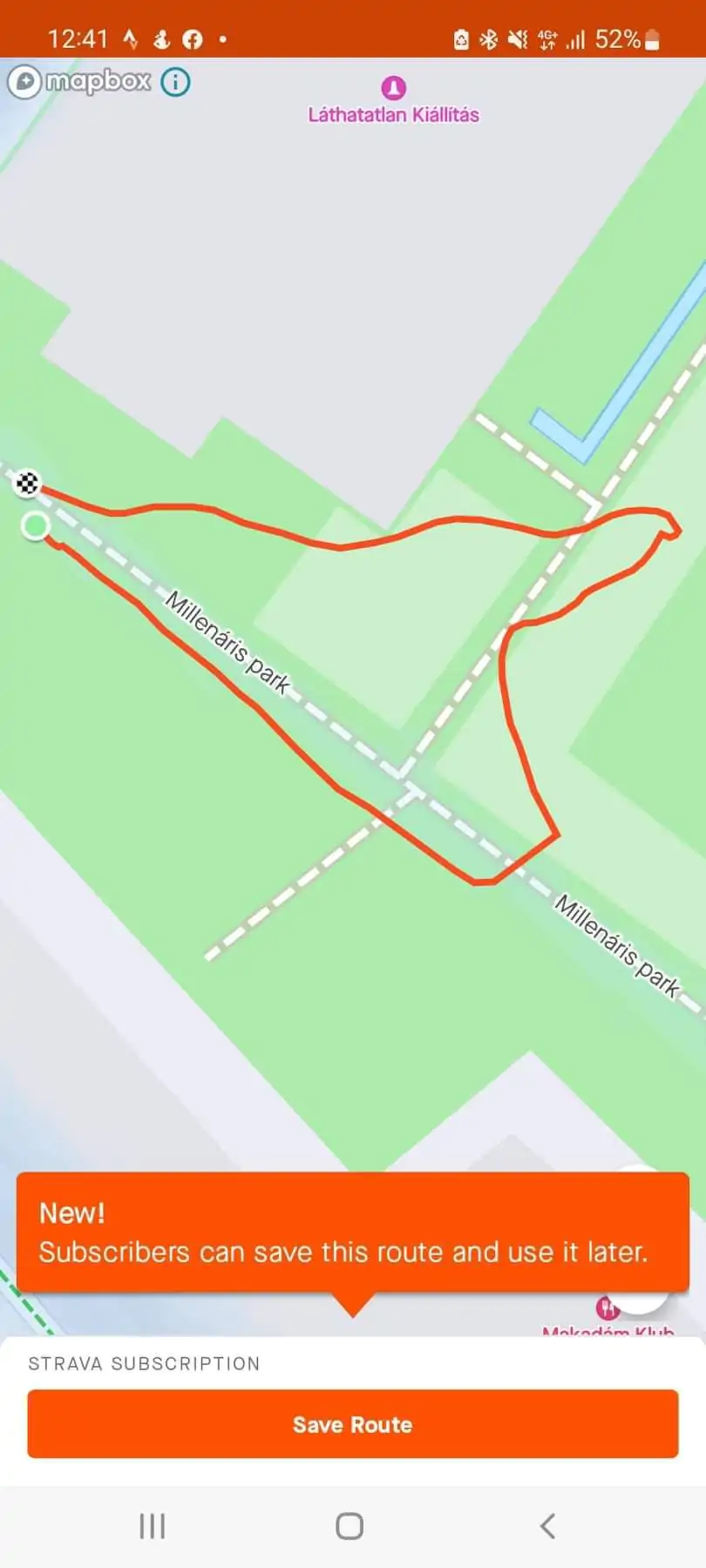Tap the Save Route button

352,1423
